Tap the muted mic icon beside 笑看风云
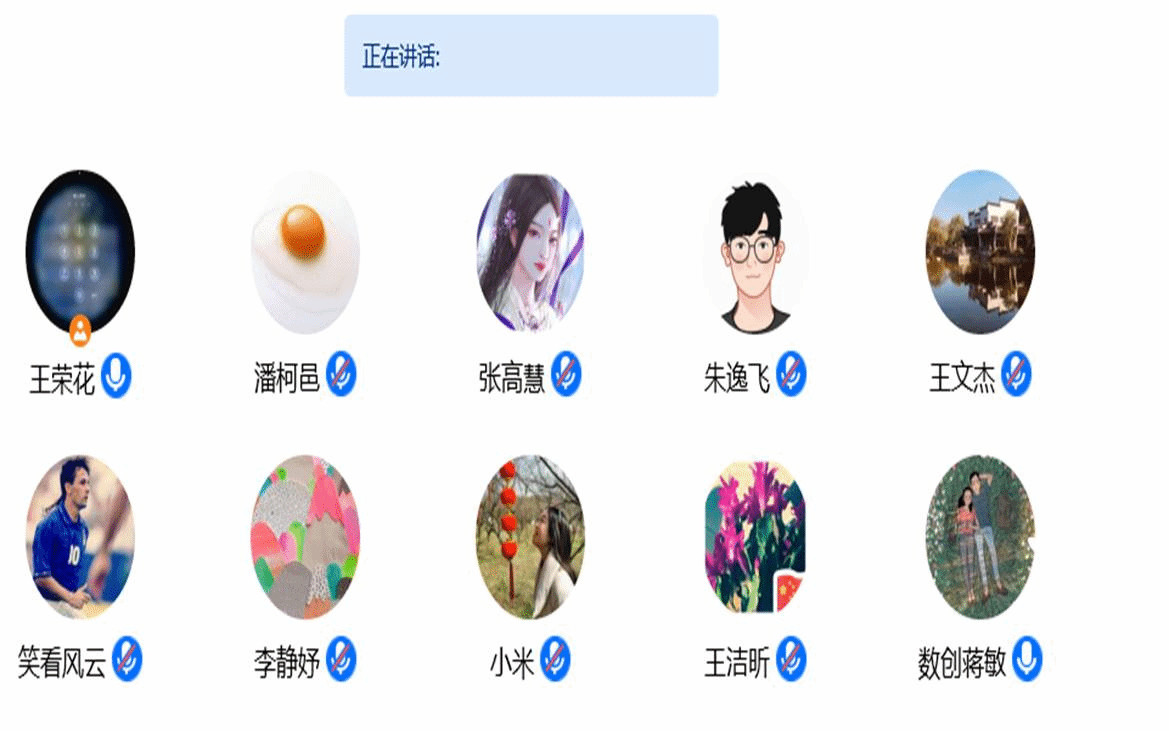The image size is (1169, 731). [127, 660]
